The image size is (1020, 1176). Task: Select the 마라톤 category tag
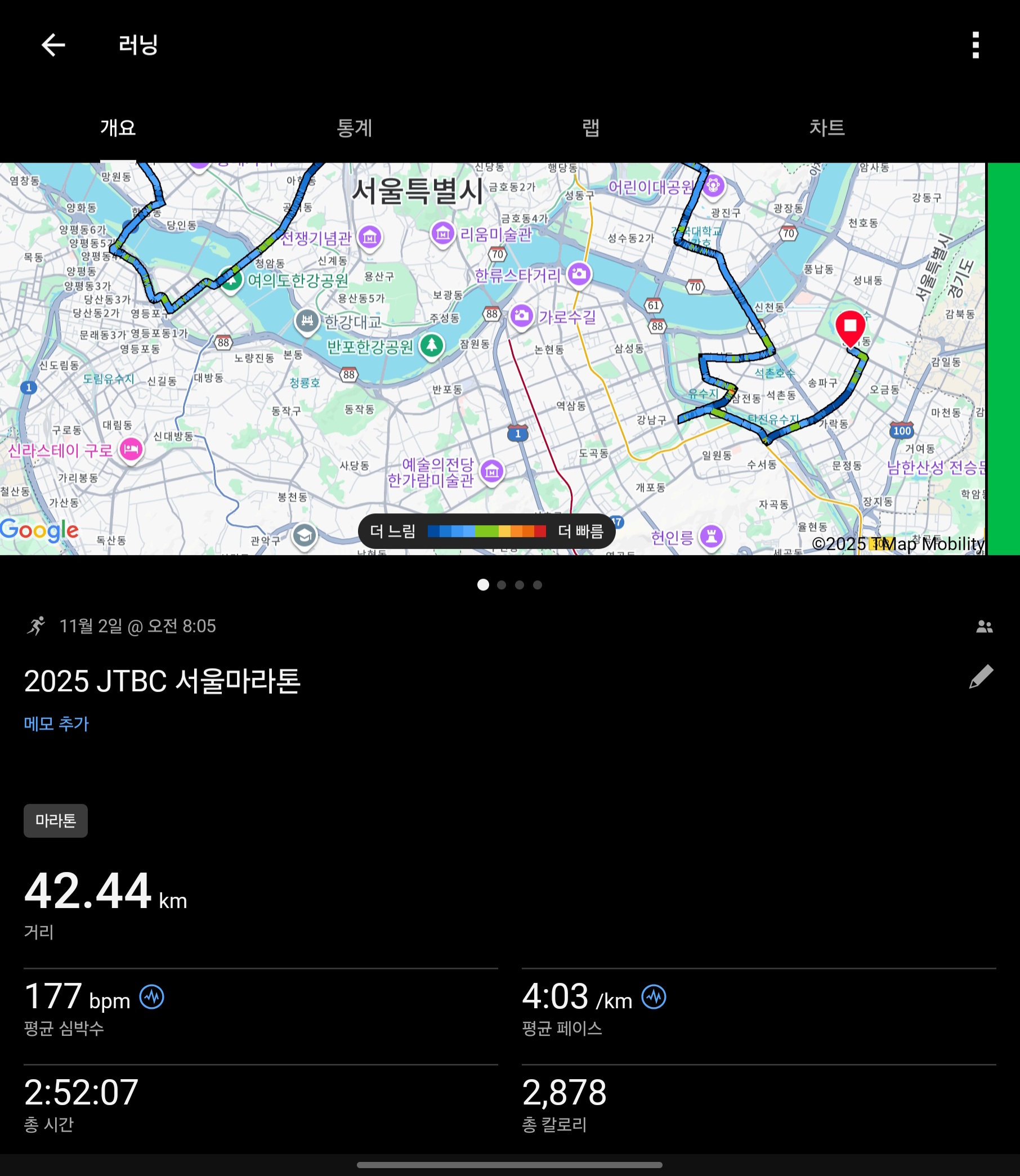[55, 821]
